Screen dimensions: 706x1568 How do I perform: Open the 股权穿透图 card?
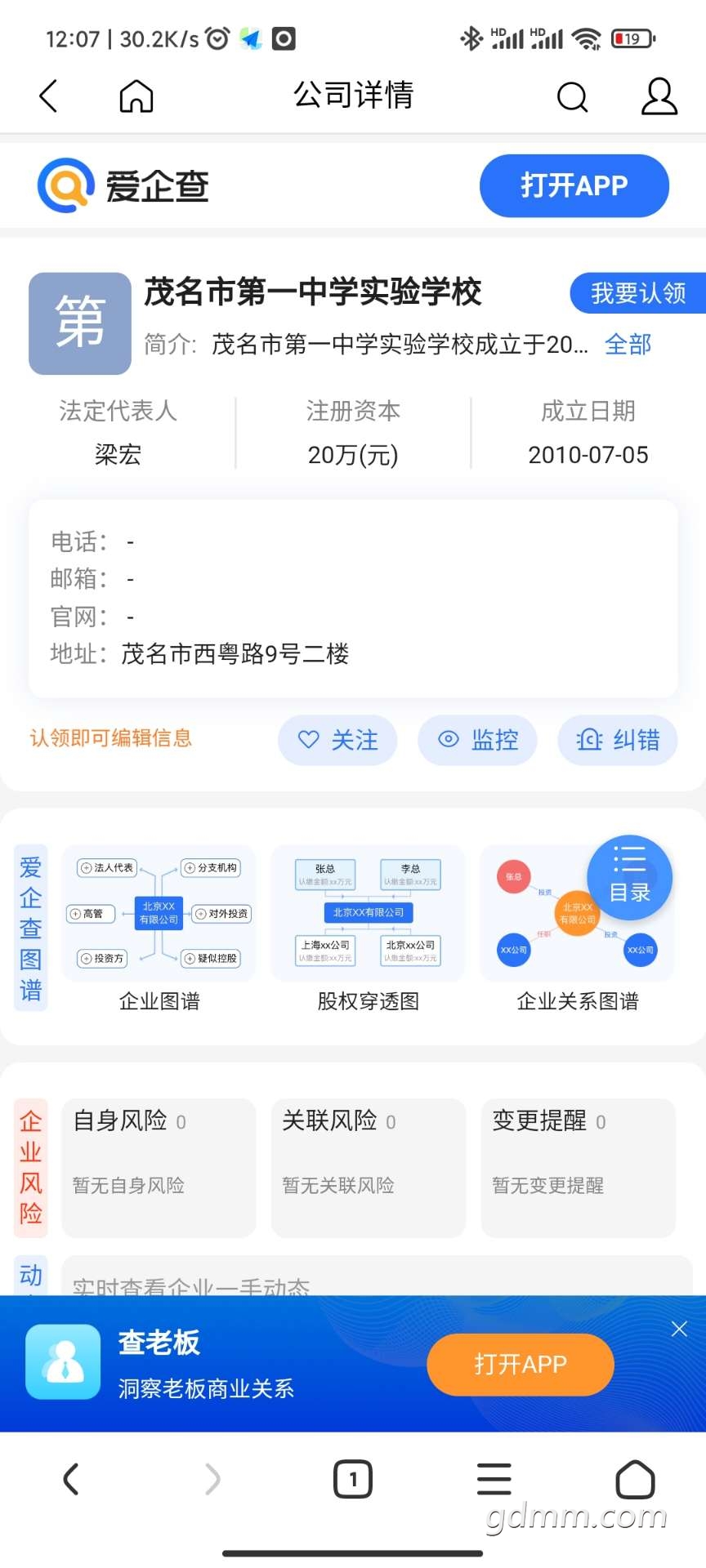pyautogui.click(x=369, y=930)
